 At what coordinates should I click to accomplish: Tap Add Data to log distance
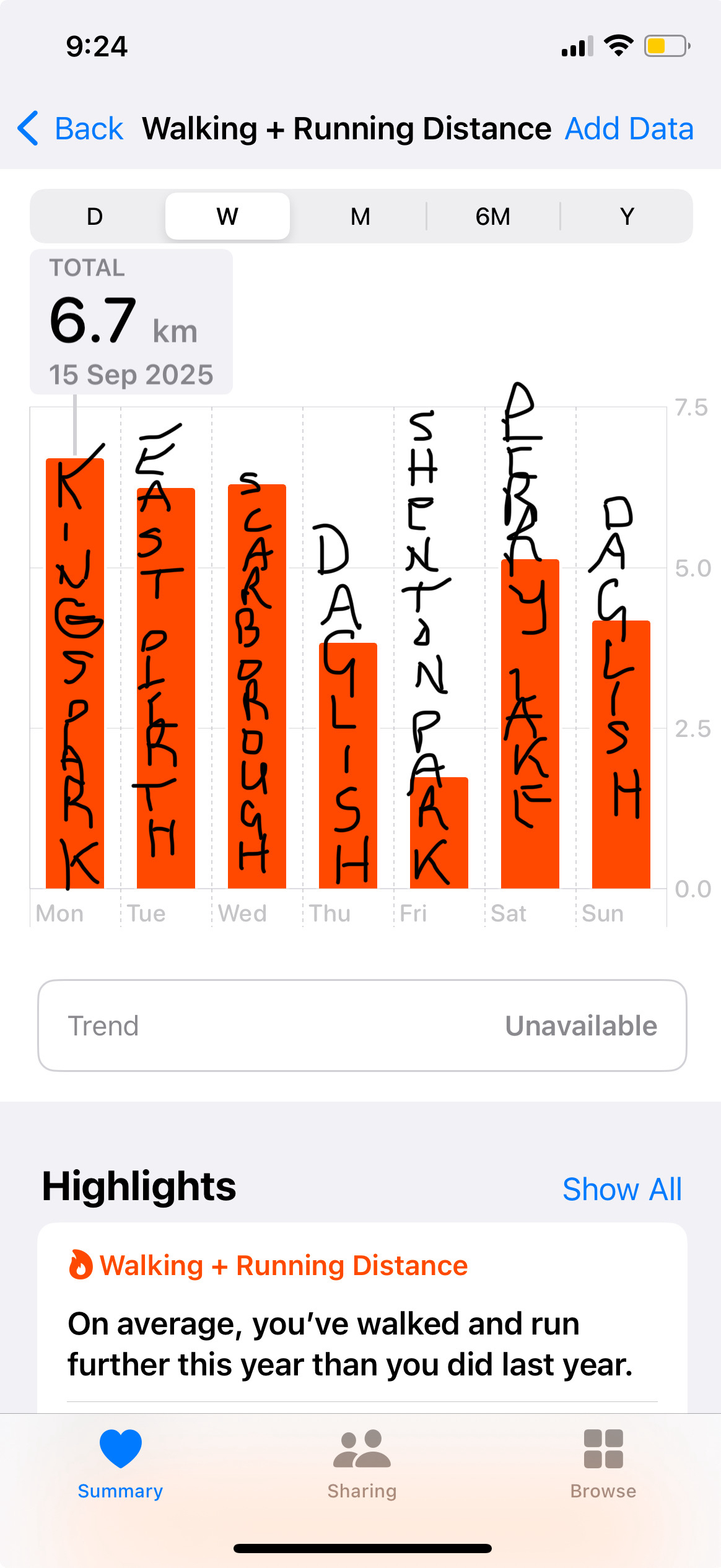point(629,129)
